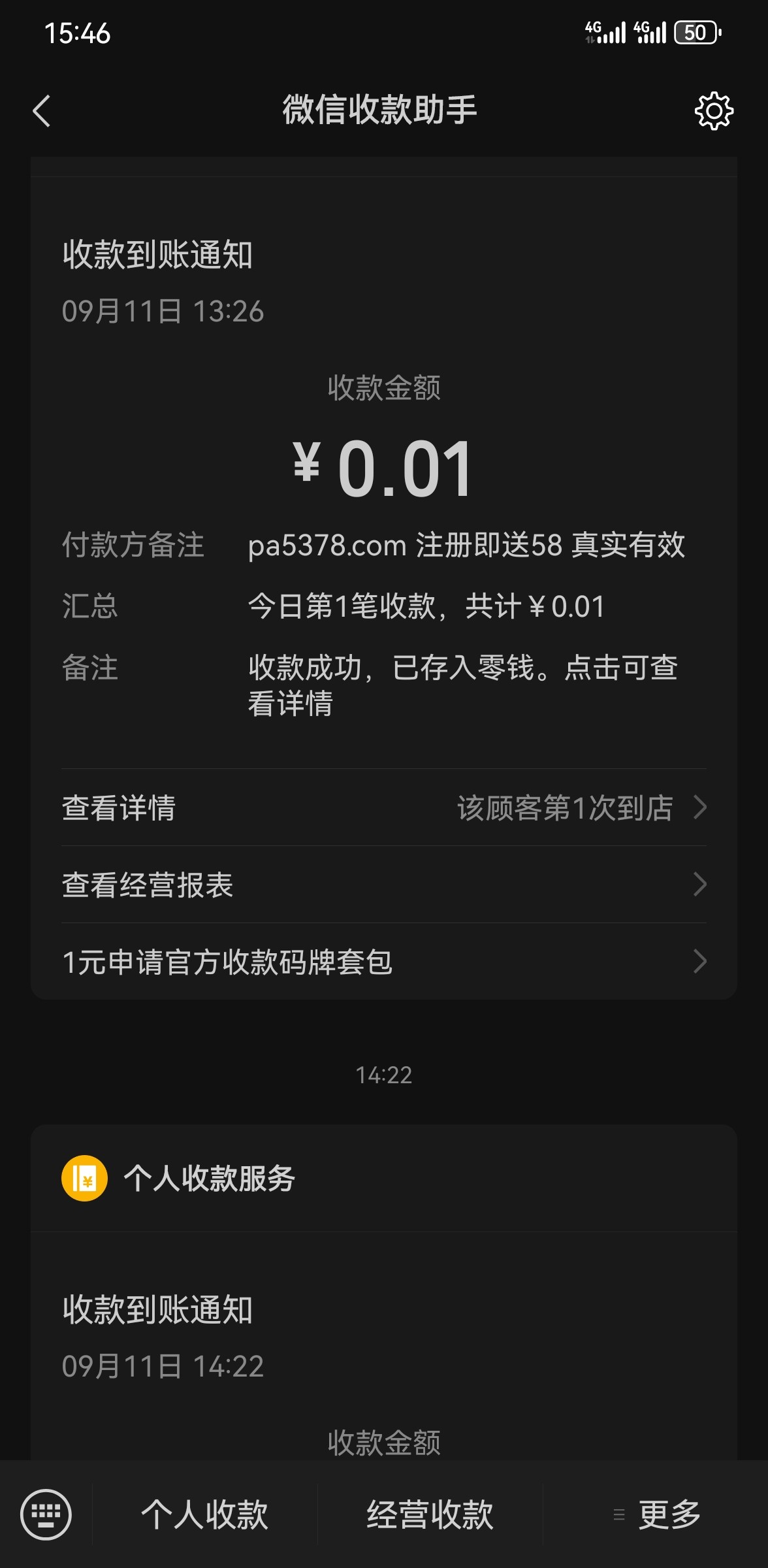This screenshot has height=1568, width=768.
Task: Open the 个人收款 menu
Action: click(x=204, y=1514)
